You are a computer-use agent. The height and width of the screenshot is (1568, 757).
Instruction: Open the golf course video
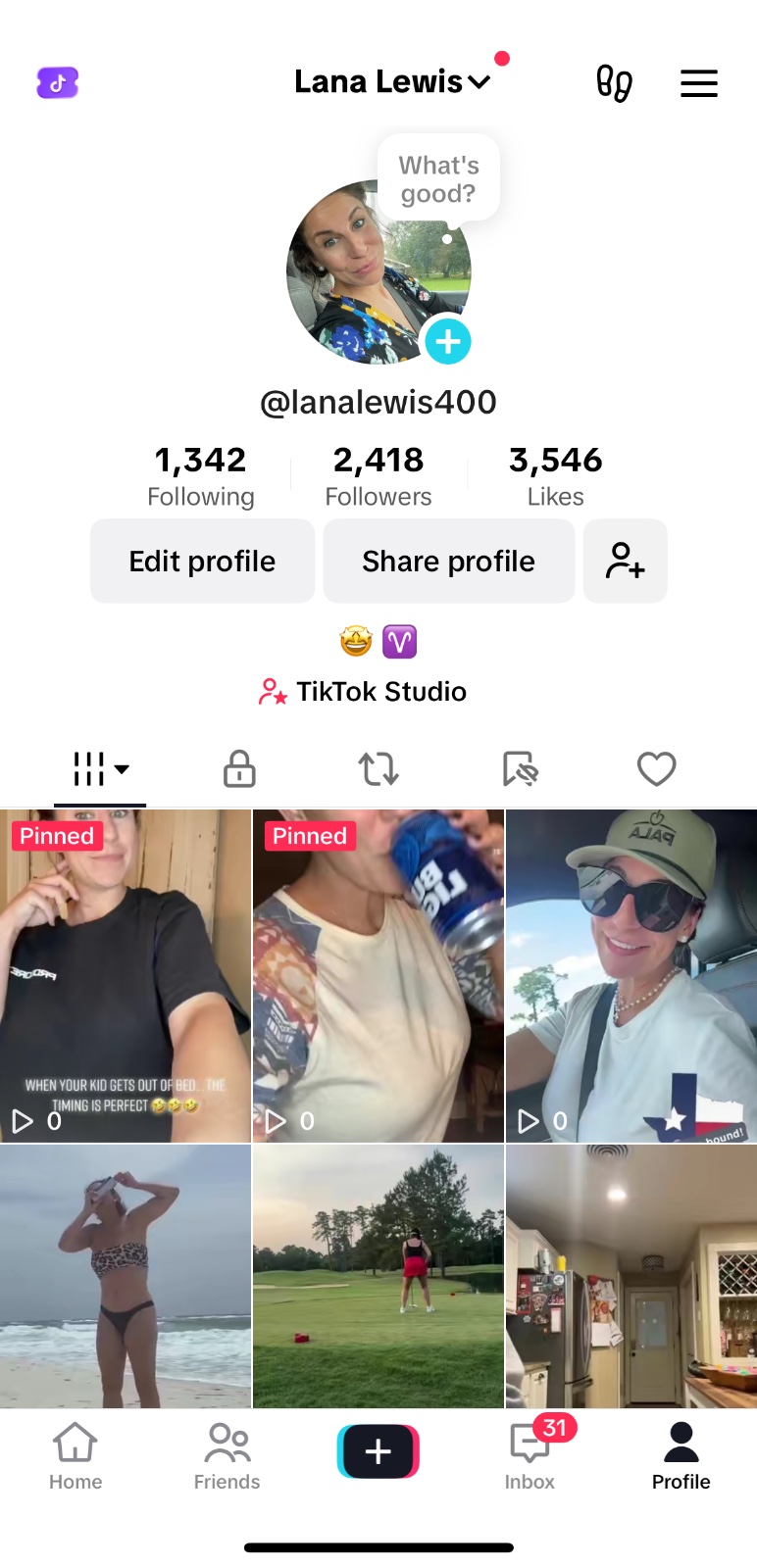[x=378, y=1276]
